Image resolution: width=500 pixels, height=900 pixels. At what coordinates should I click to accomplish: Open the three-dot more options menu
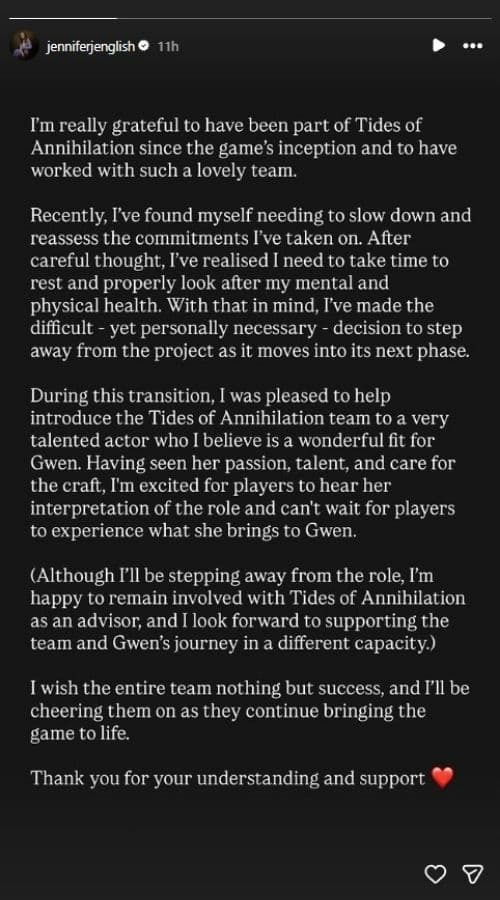click(472, 45)
